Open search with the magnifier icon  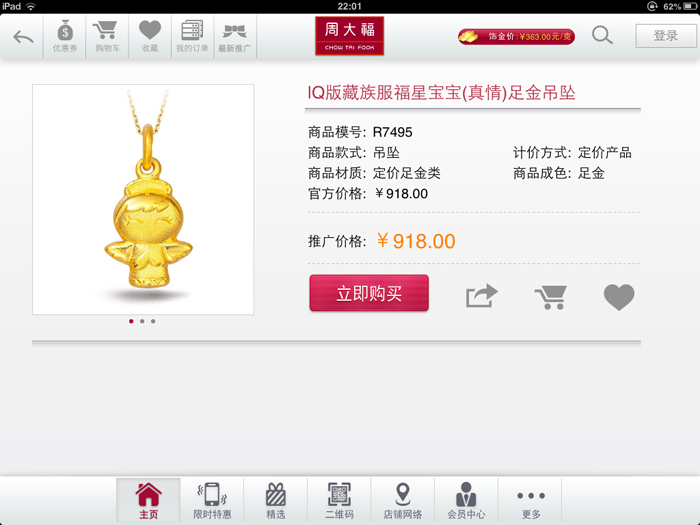(x=602, y=36)
